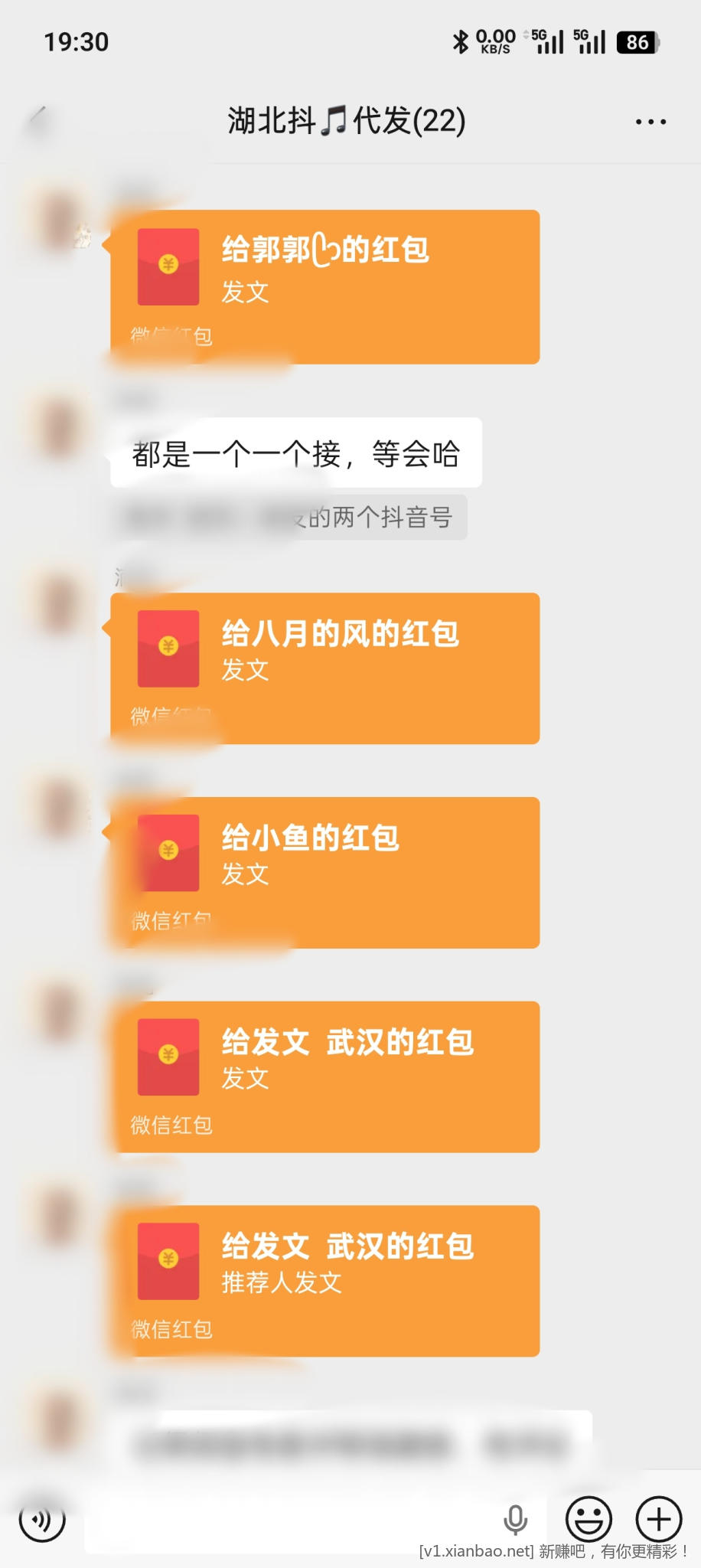The width and height of the screenshot is (701, 1568).
Task: Open the 推荐人发文 red packet envelope icon
Action: (168, 1261)
